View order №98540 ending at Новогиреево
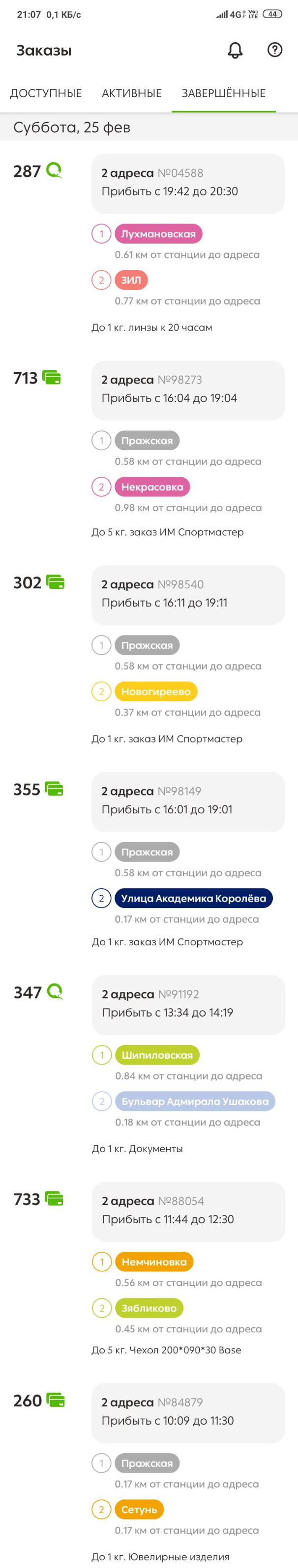This screenshot has width=298, height=1568. pyautogui.click(x=188, y=594)
